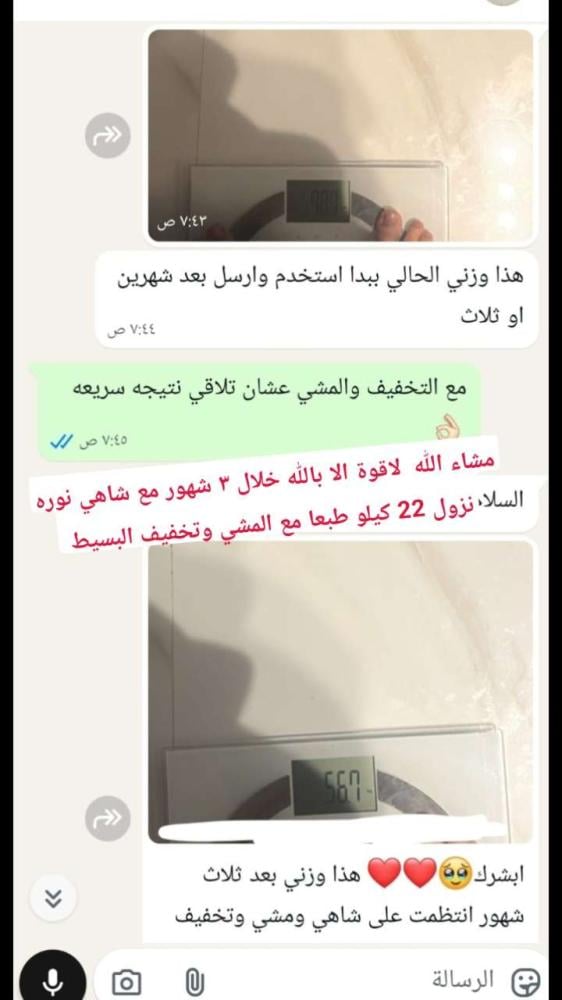Open the scale photo showing 567
The image size is (562, 1000).
coord(341,692)
